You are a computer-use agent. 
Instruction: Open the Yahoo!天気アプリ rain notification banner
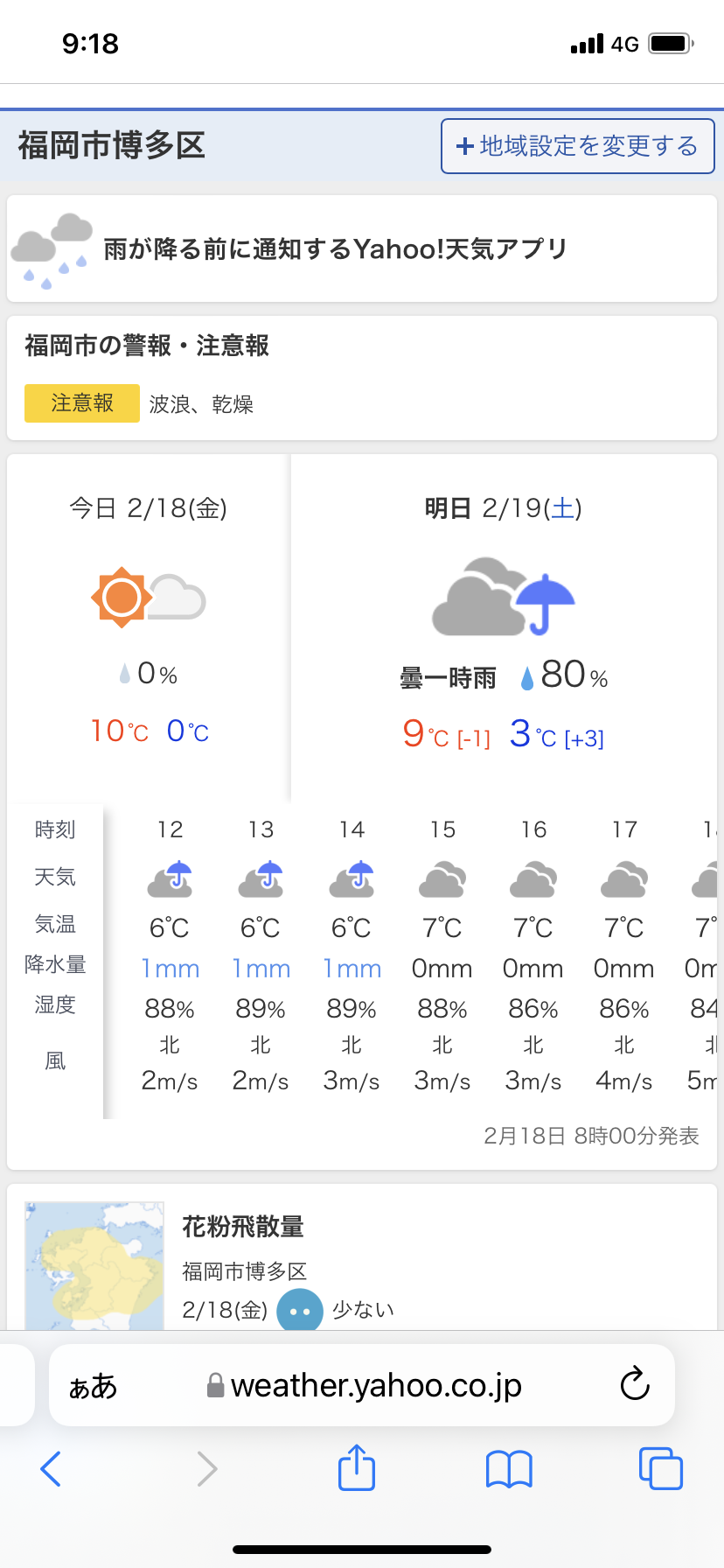(x=362, y=249)
